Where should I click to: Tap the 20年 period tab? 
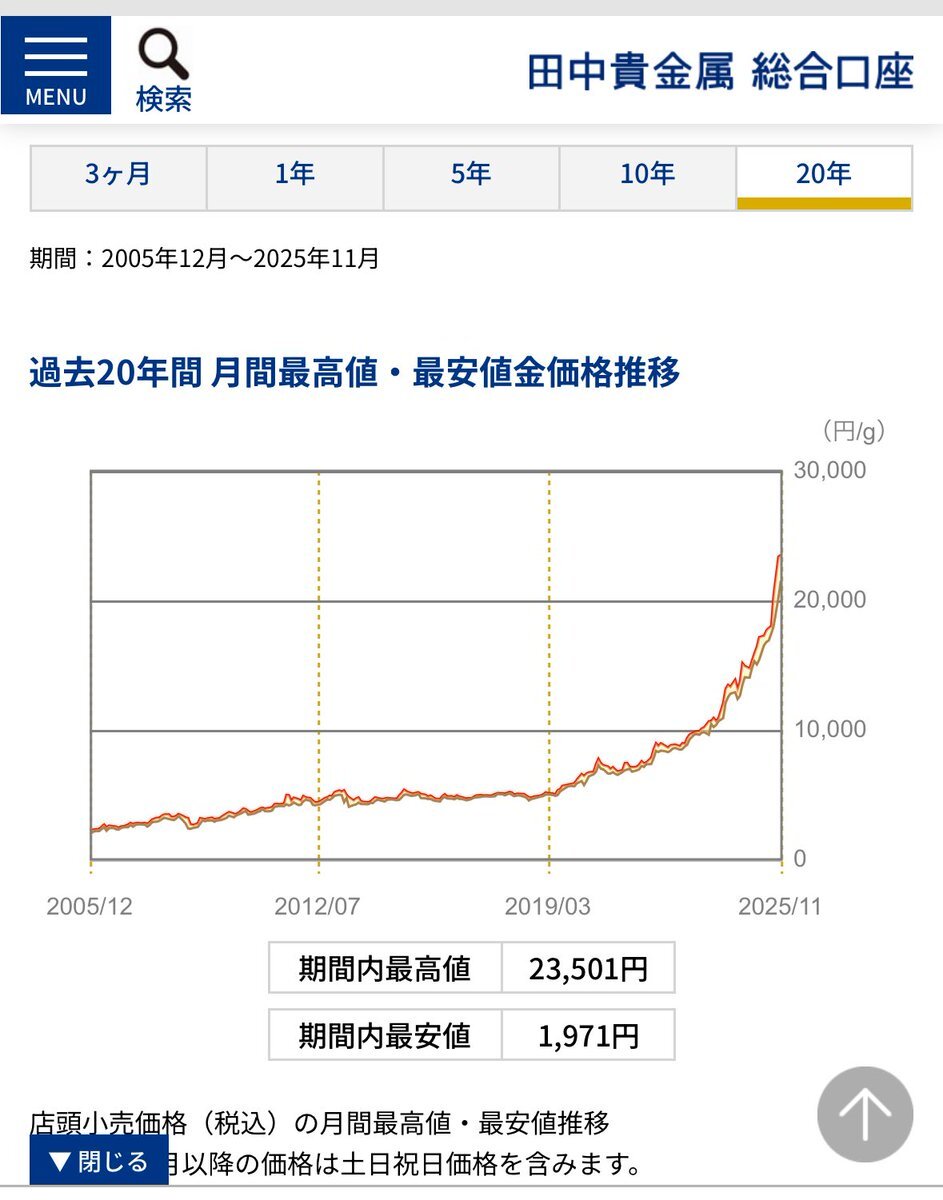coord(824,177)
